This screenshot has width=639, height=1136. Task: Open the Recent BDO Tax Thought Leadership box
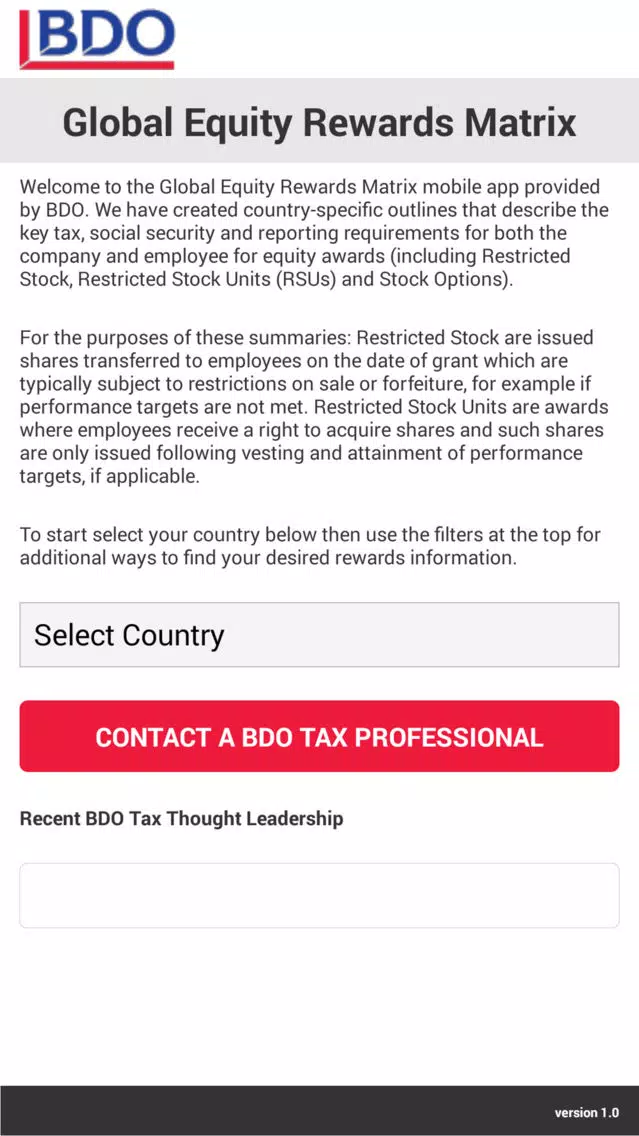(x=319, y=895)
